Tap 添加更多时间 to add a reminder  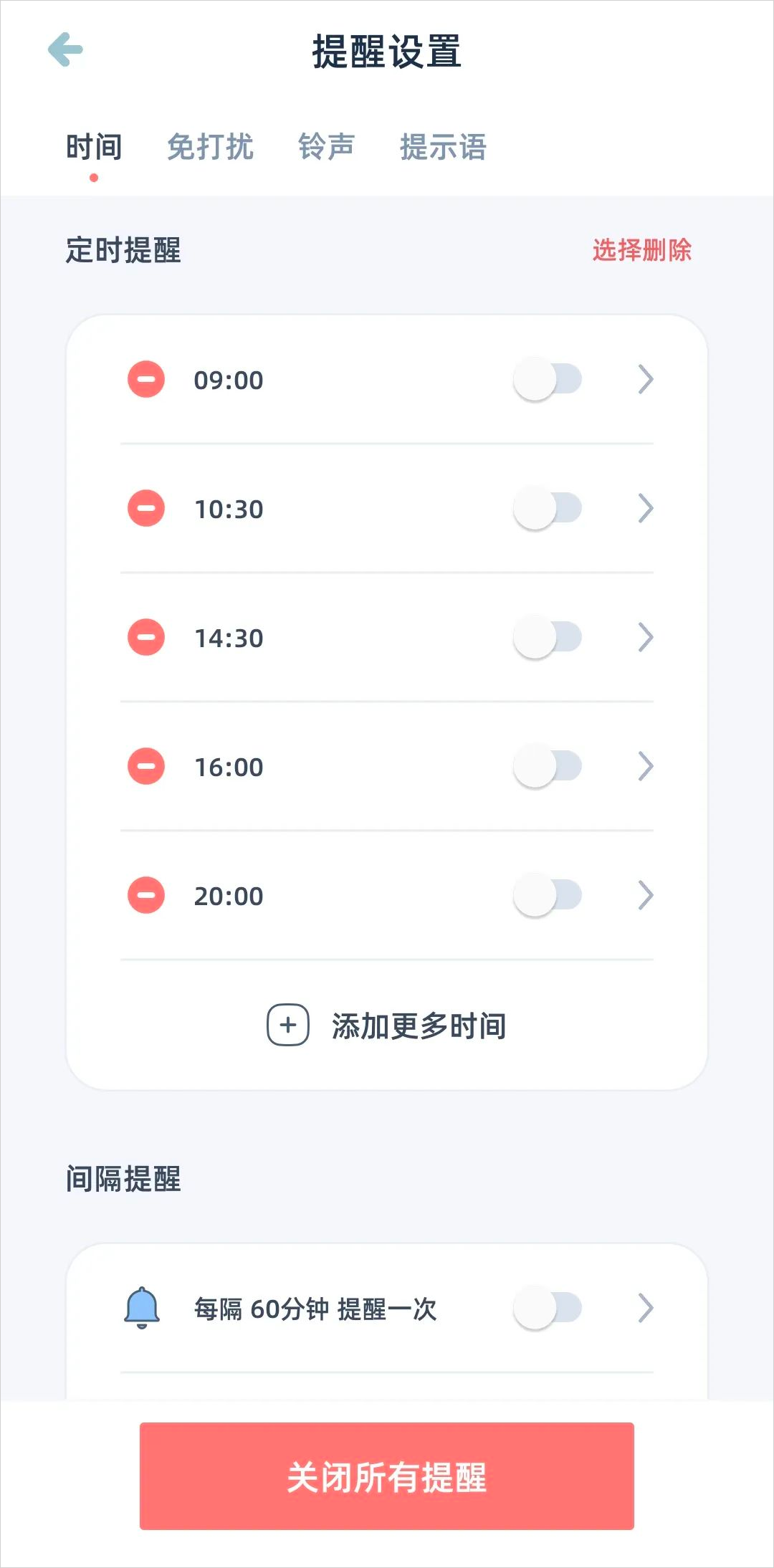click(387, 1026)
